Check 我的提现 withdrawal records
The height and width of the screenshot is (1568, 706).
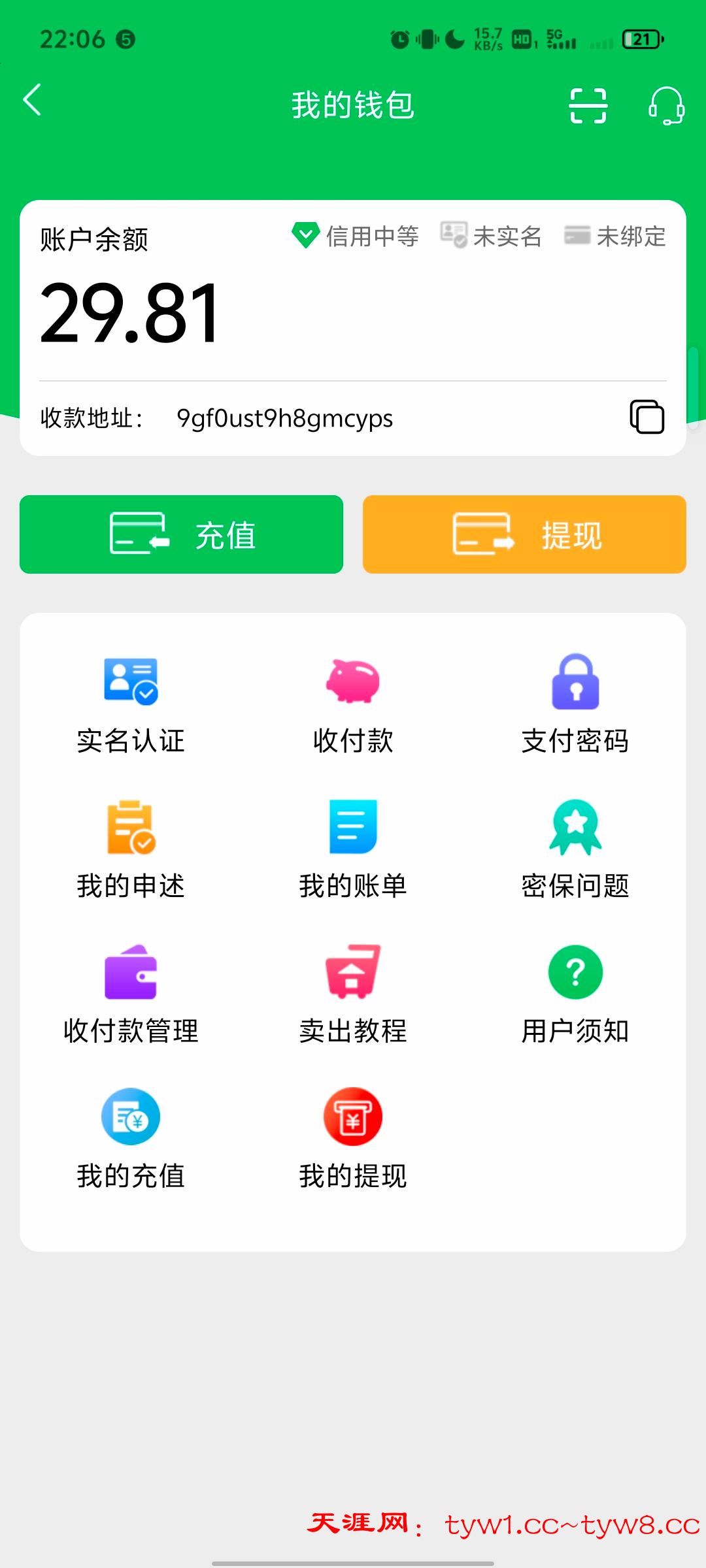pos(353,1139)
